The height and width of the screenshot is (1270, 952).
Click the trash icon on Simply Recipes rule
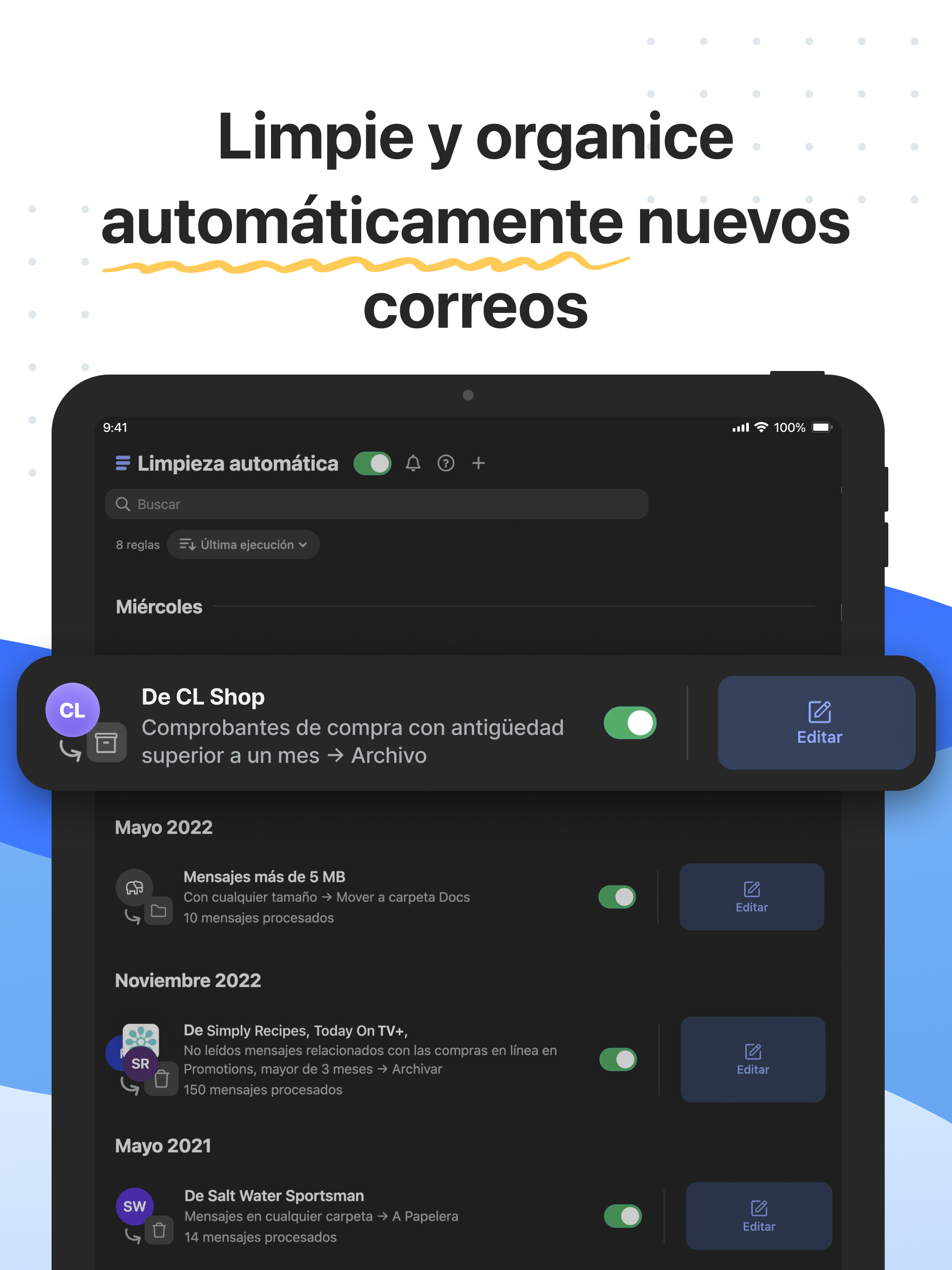click(x=161, y=1079)
